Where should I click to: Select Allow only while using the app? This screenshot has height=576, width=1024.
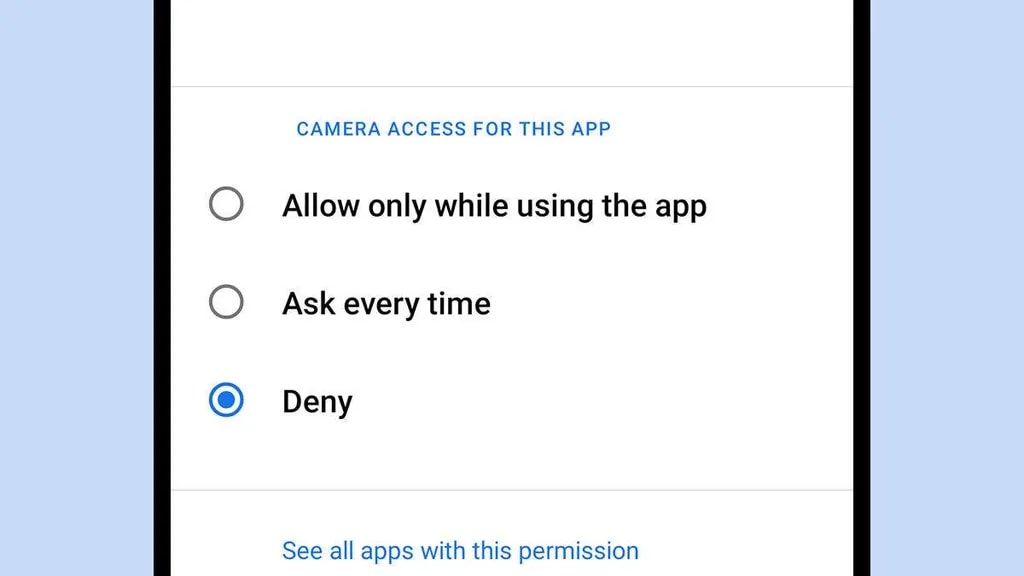[226, 205]
